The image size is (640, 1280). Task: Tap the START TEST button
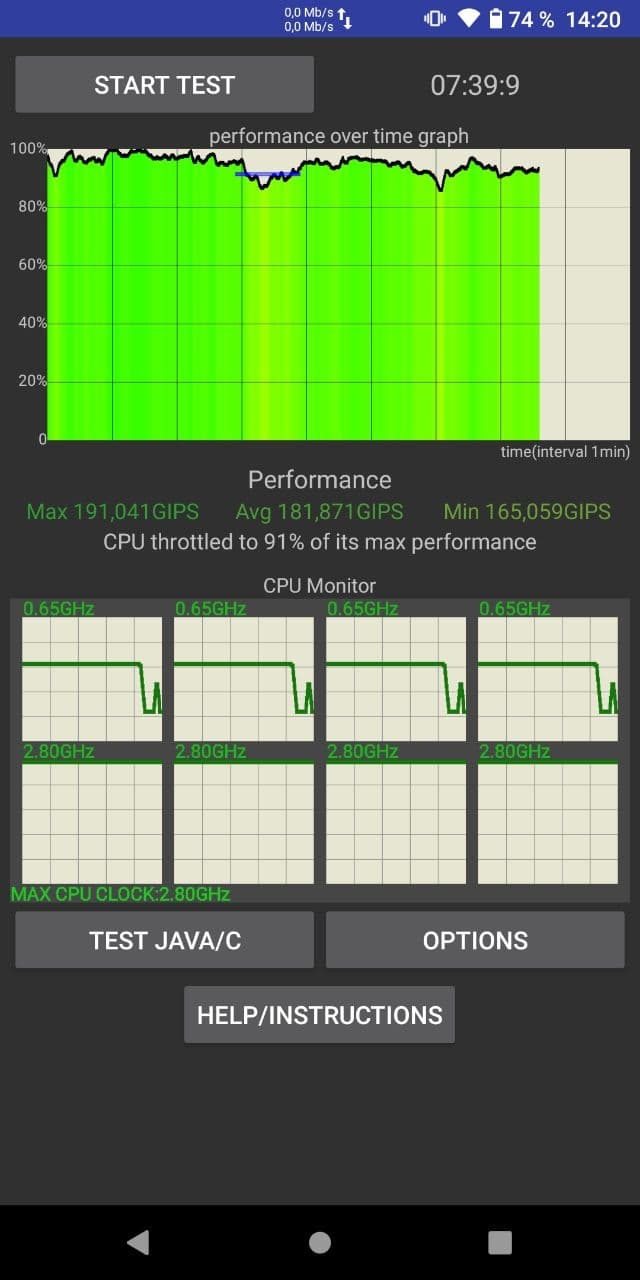click(164, 85)
